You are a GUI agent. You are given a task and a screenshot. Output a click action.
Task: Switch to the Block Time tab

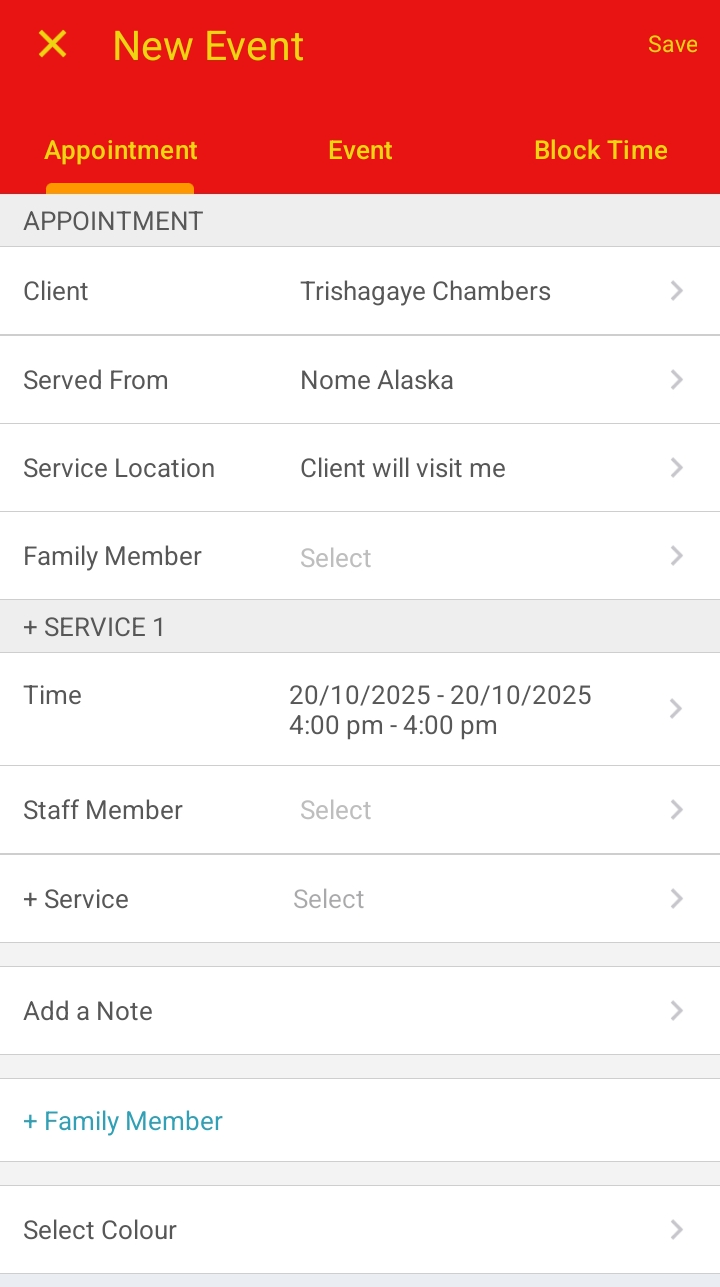coord(600,151)
